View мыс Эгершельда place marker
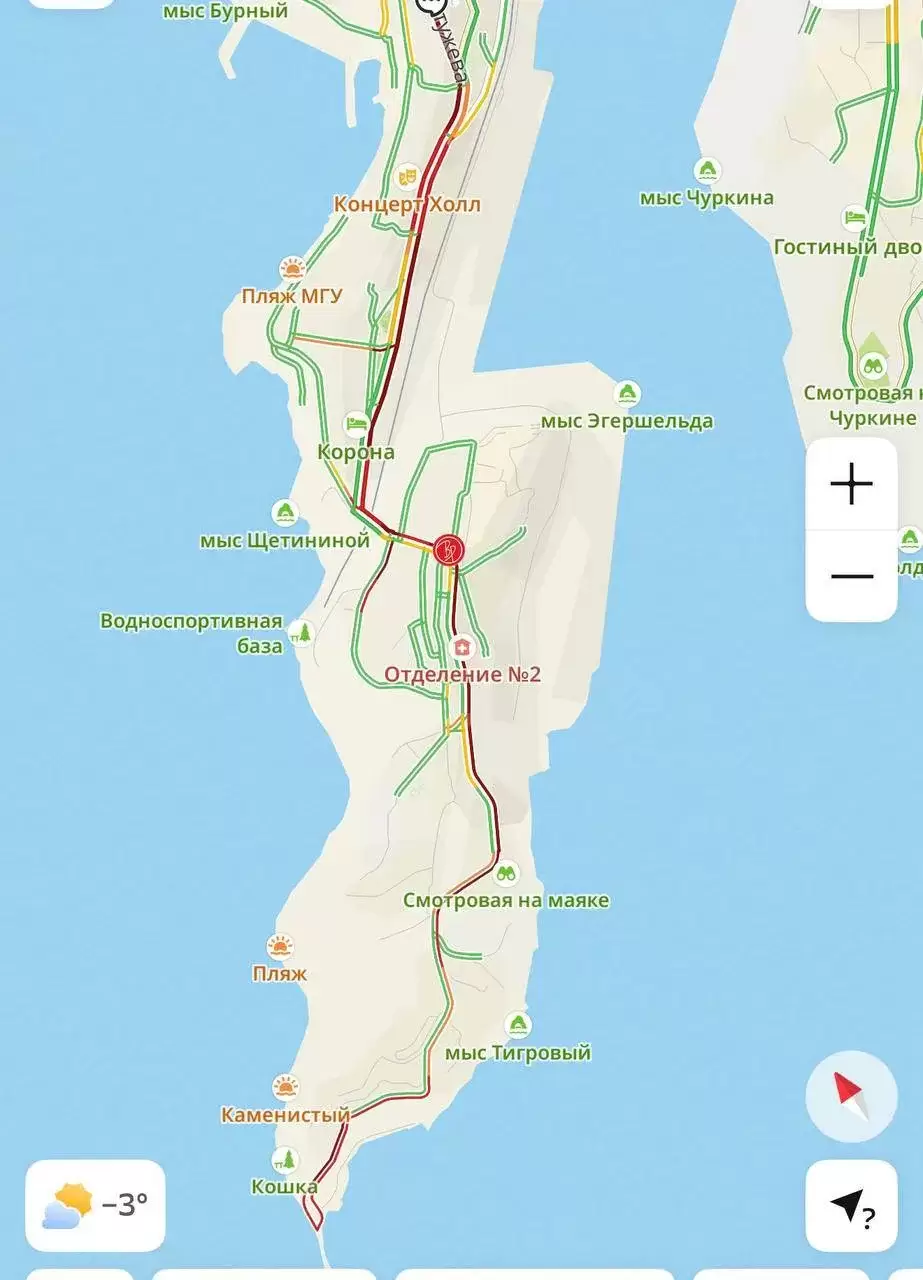Image resolution: width=923 pixels, height=1280 pixels. [x=627, y=393]
